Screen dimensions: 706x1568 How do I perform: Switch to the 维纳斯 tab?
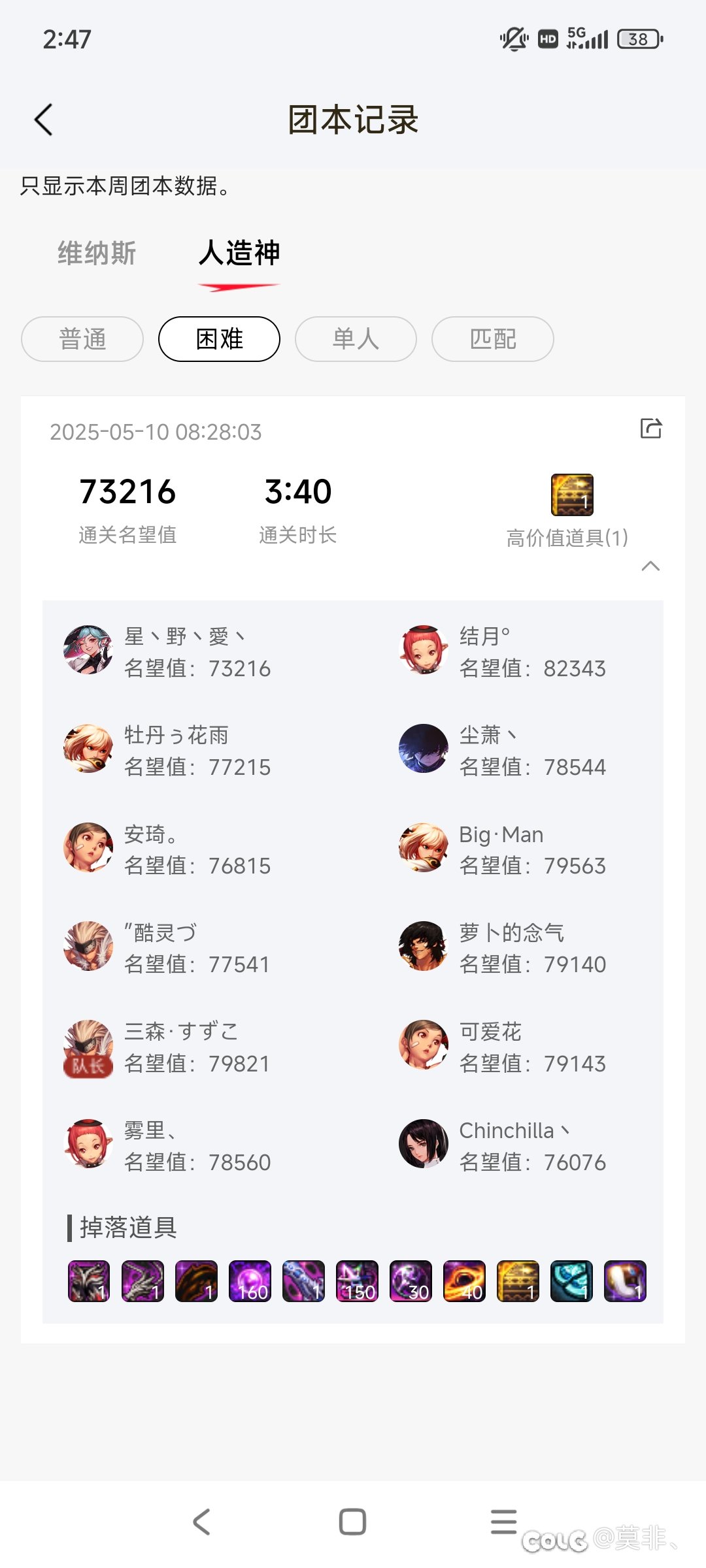tap(97, 253)
